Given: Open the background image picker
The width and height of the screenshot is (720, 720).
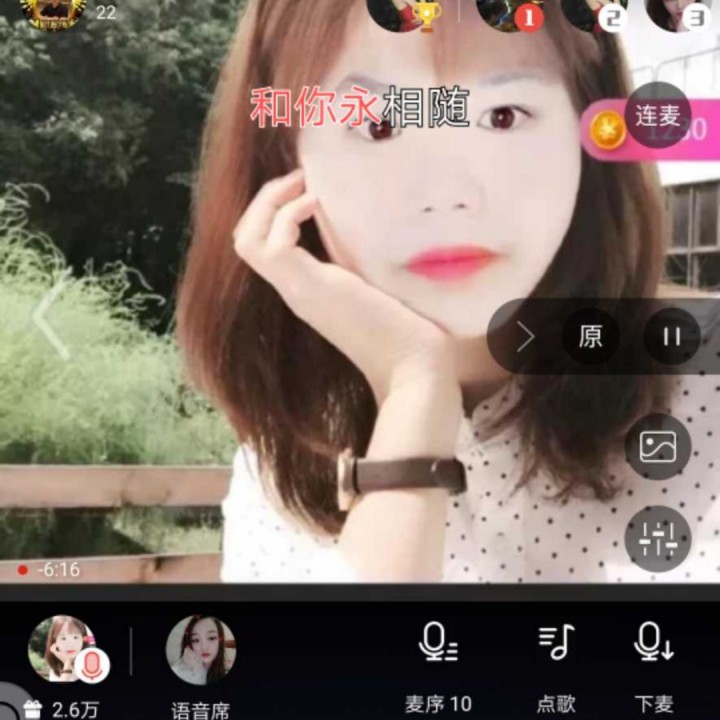Looking at the screenshot, I should point(658,446).
